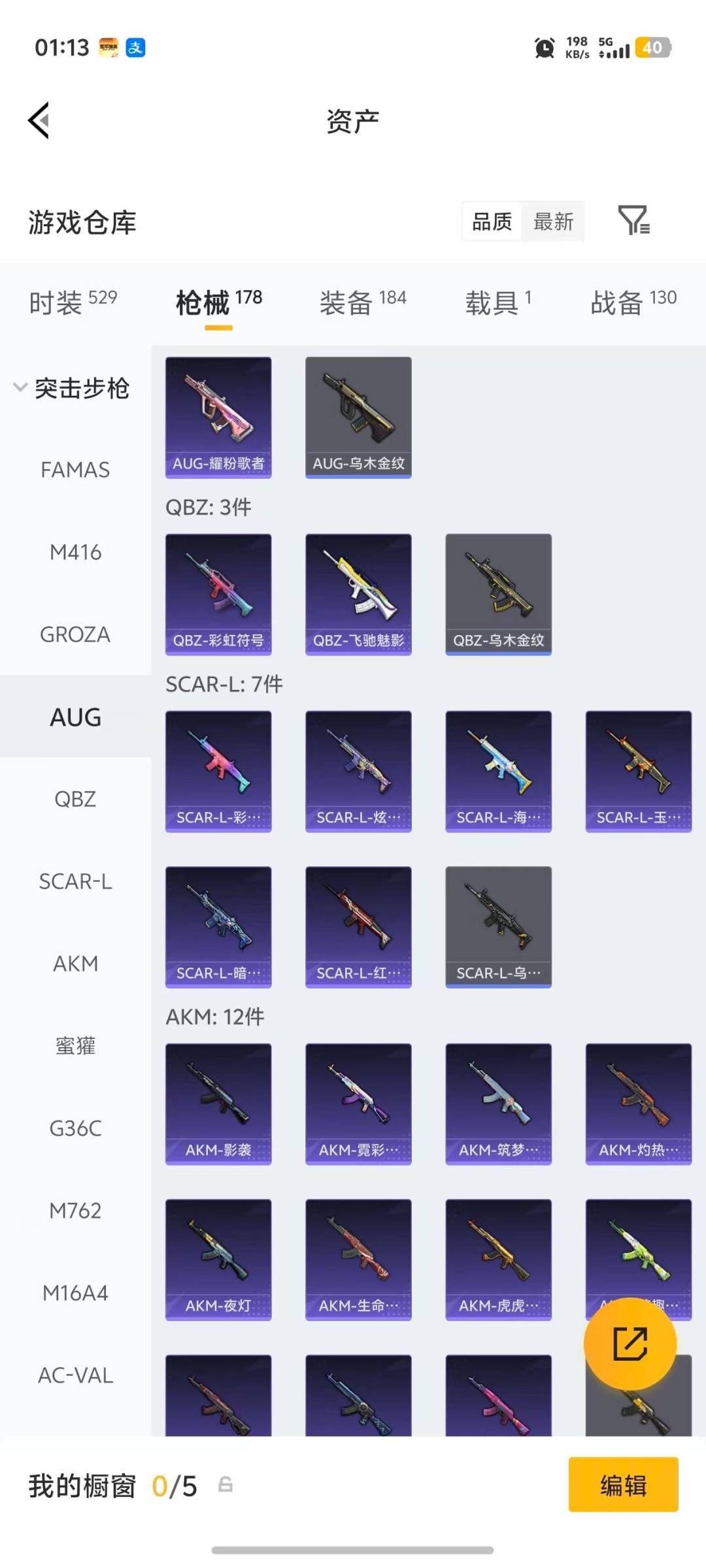
Task: Tap the yellow floating share button
Action: point(630,1343)
